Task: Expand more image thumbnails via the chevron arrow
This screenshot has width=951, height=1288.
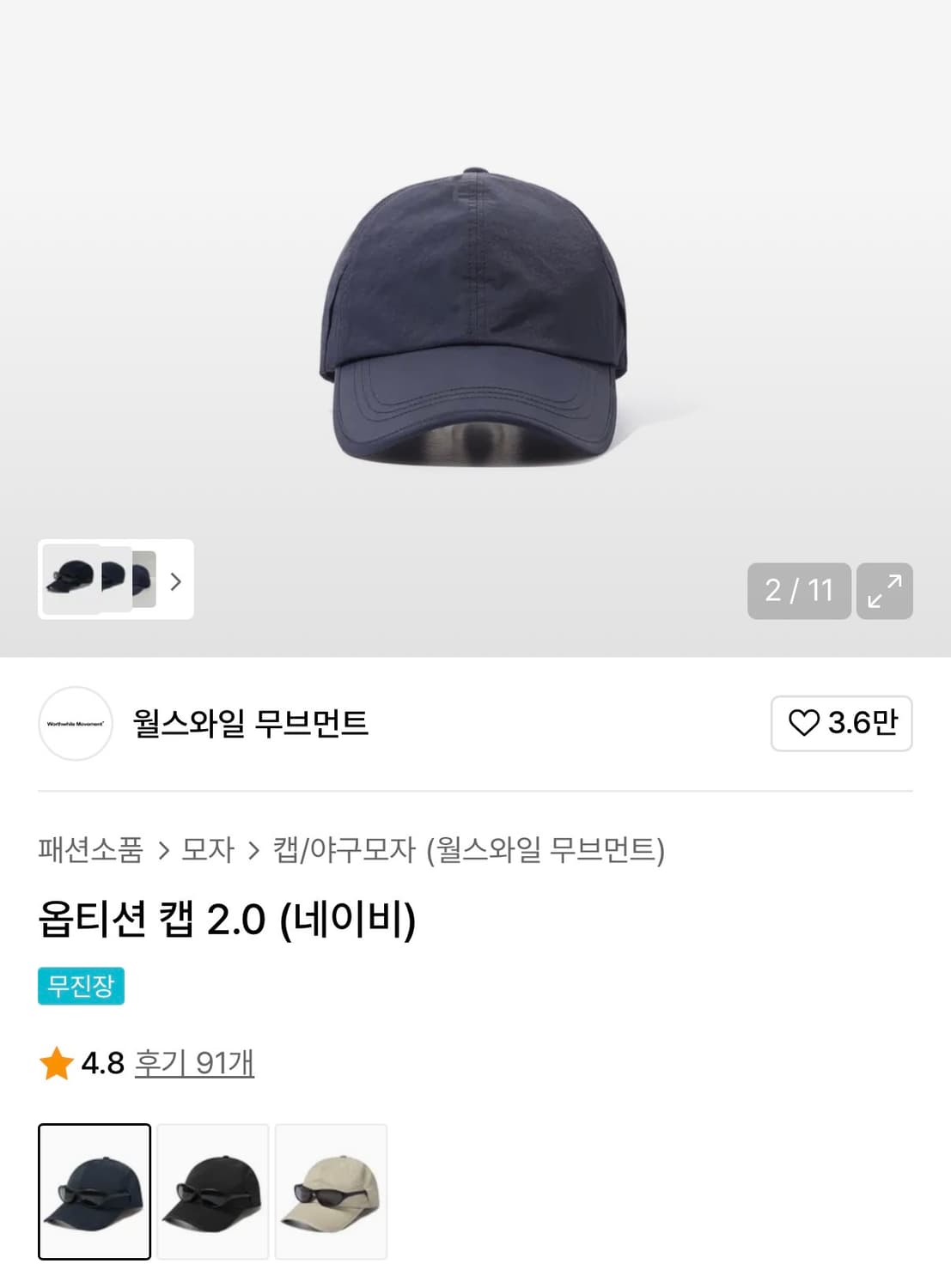Action: (176, 582)
